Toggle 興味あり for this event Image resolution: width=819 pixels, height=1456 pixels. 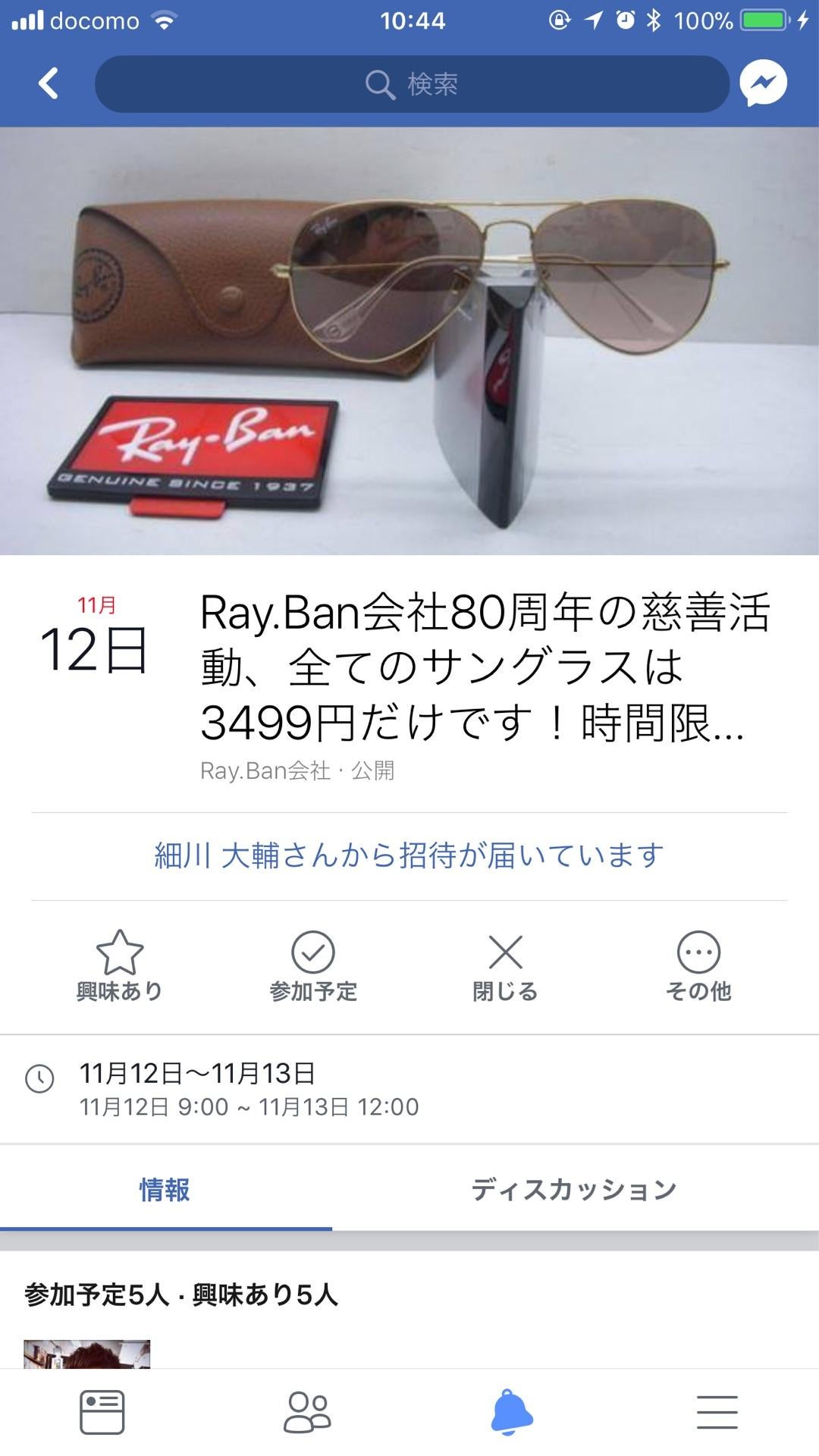[121, 968]
